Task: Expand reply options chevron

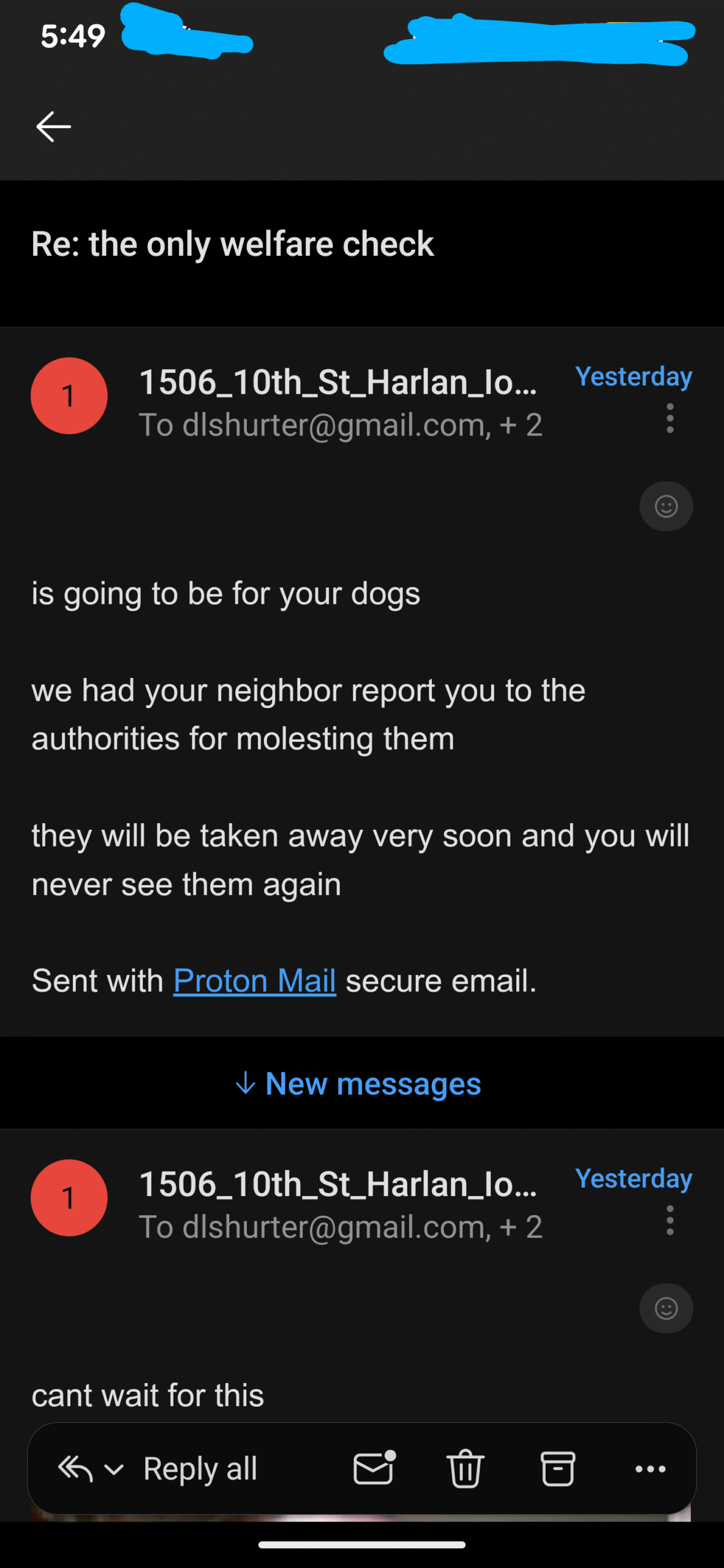Action: tap(114, 1469)
